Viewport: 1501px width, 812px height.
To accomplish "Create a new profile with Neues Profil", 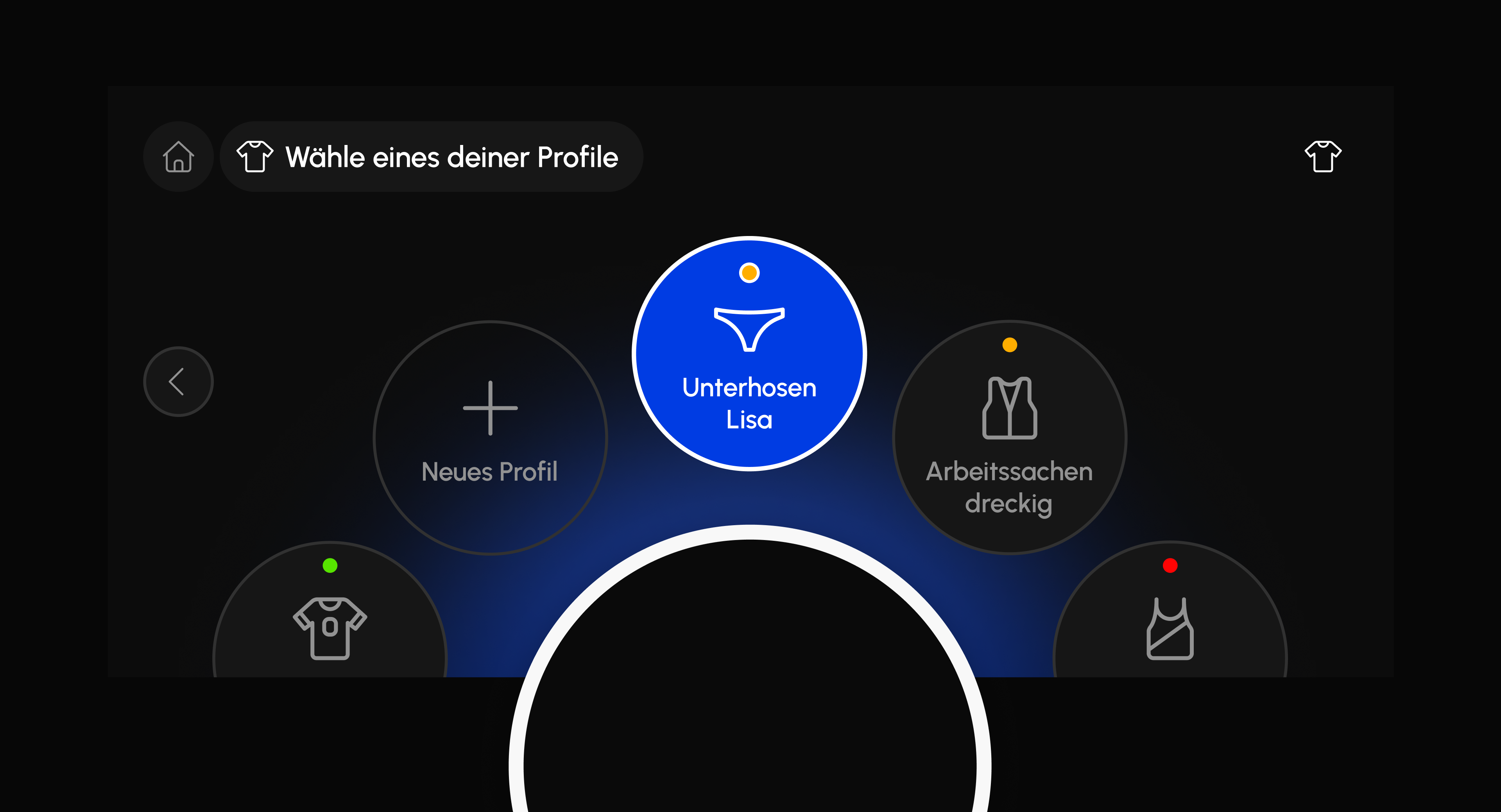I will tap(490, 437).
